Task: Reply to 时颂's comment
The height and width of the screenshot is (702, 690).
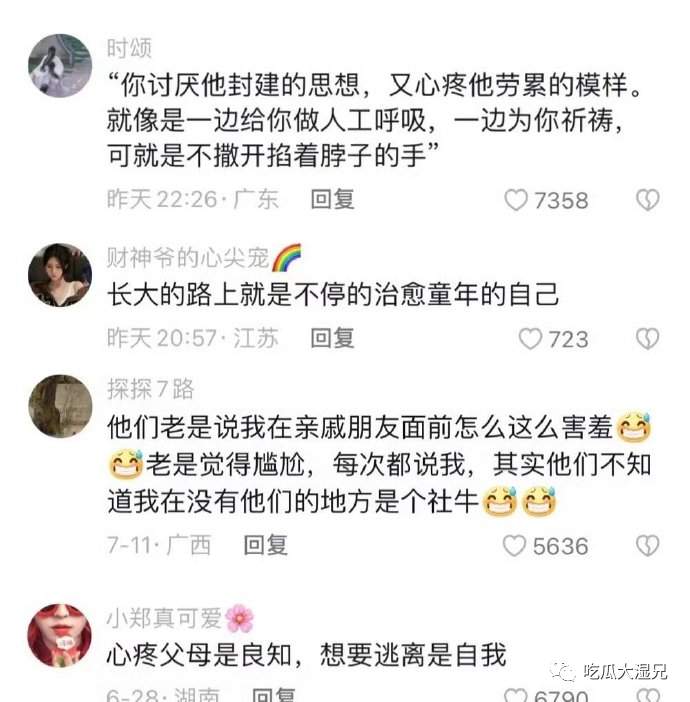Action: (332, 200)
